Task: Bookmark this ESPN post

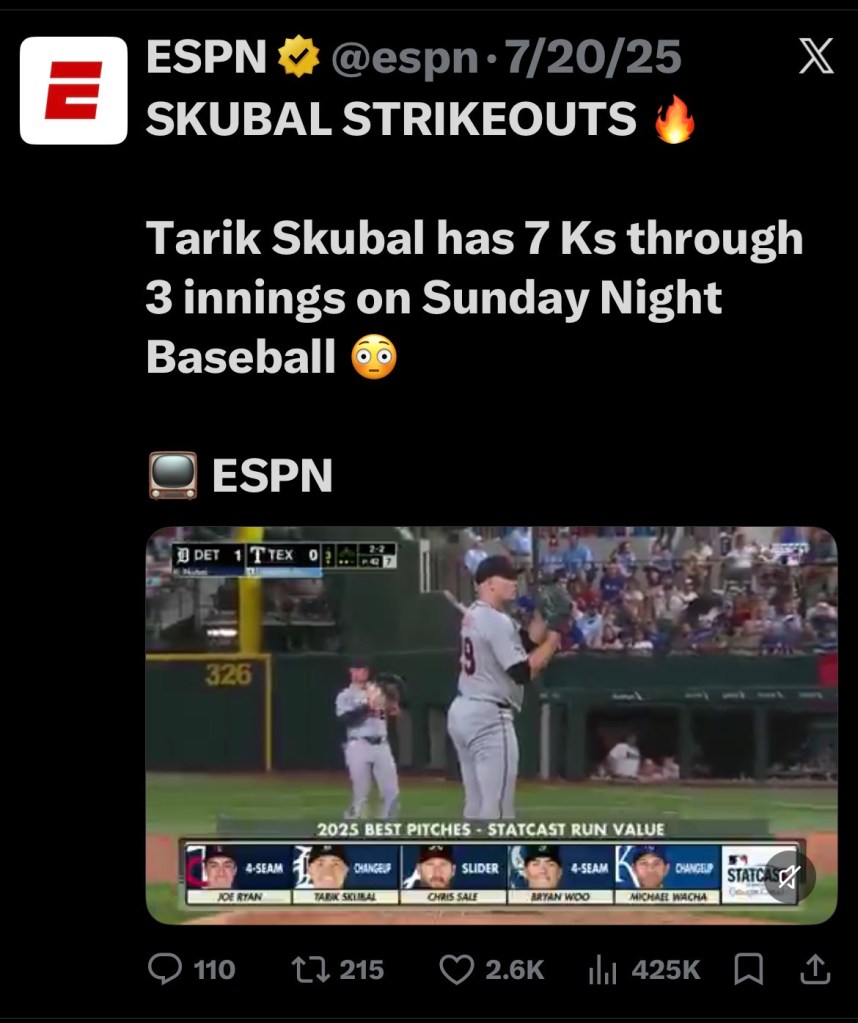Action: point(749,968)
